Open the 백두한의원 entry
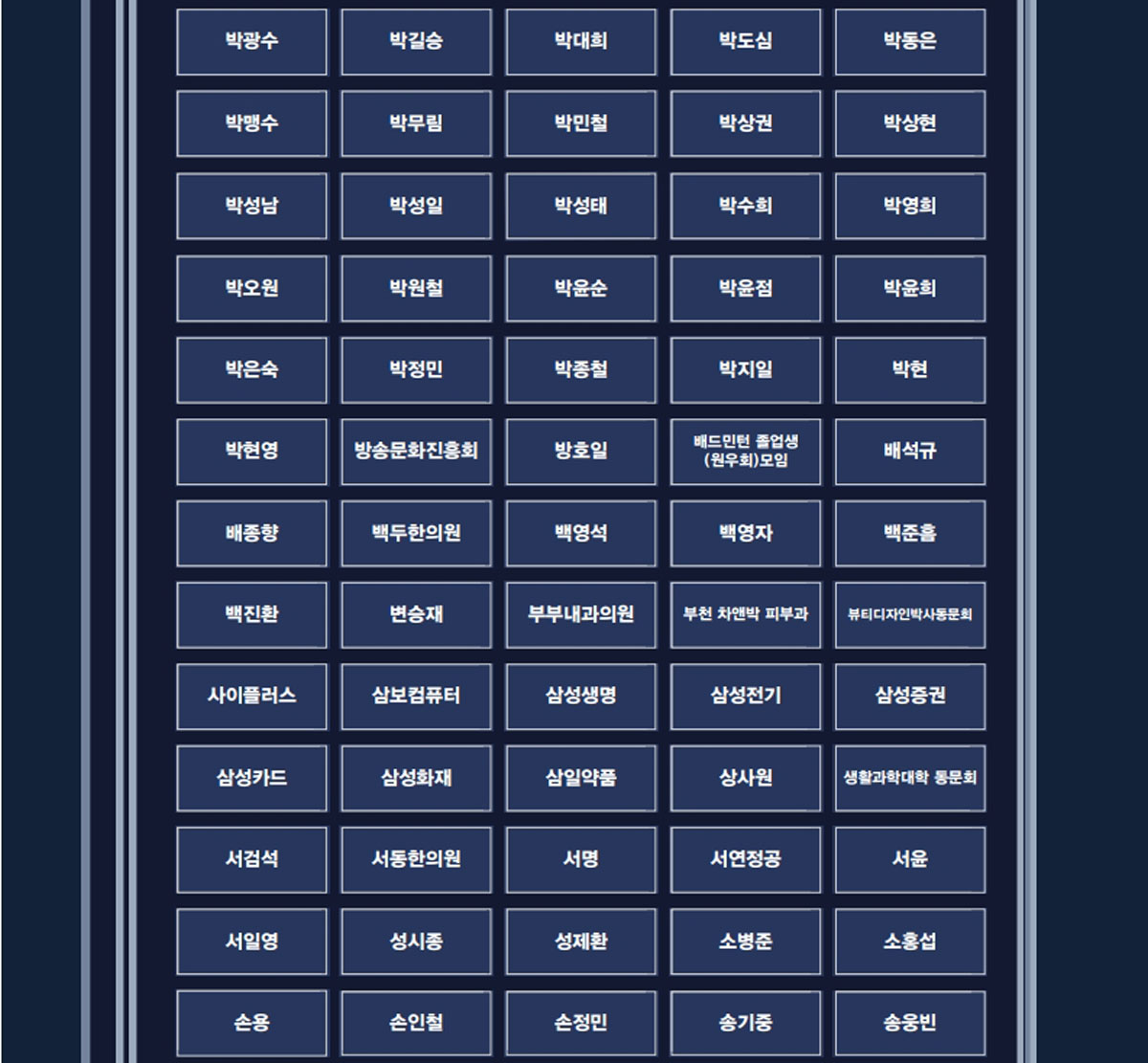This screenshot has width=1148, height=1063. pos(416,533)
